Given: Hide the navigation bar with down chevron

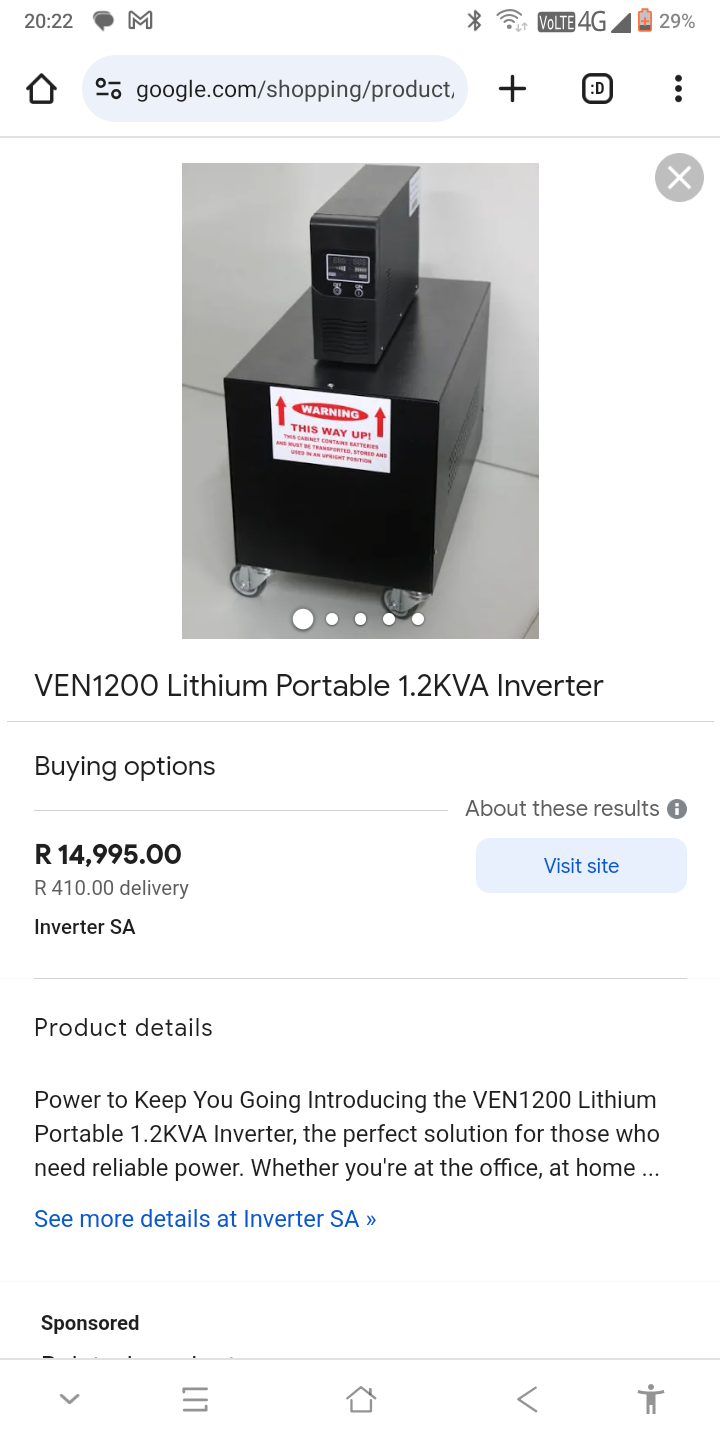Looking at the screenshot, I should coord(69,1400).
